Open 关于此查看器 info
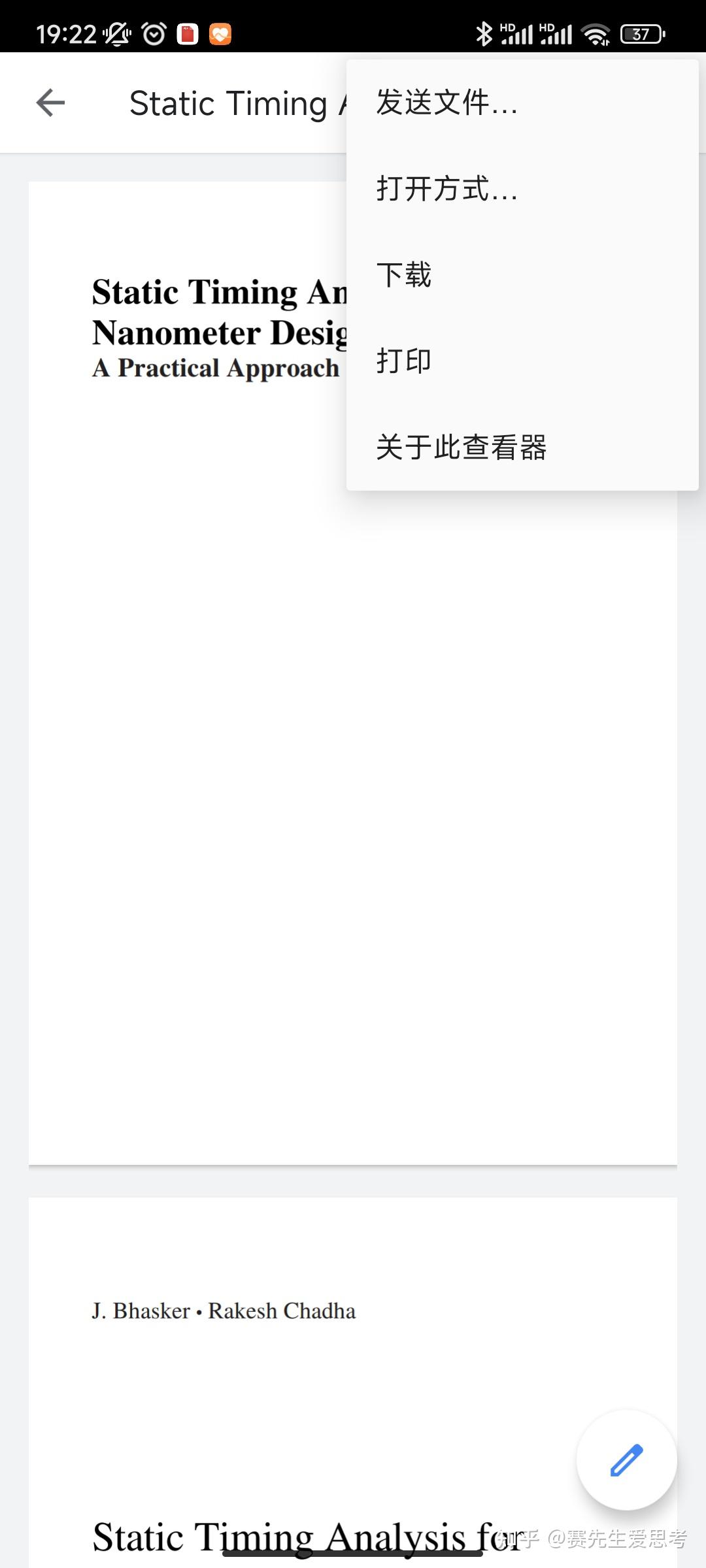This screenshot has height=1568, width=706. tap(462, 448)
